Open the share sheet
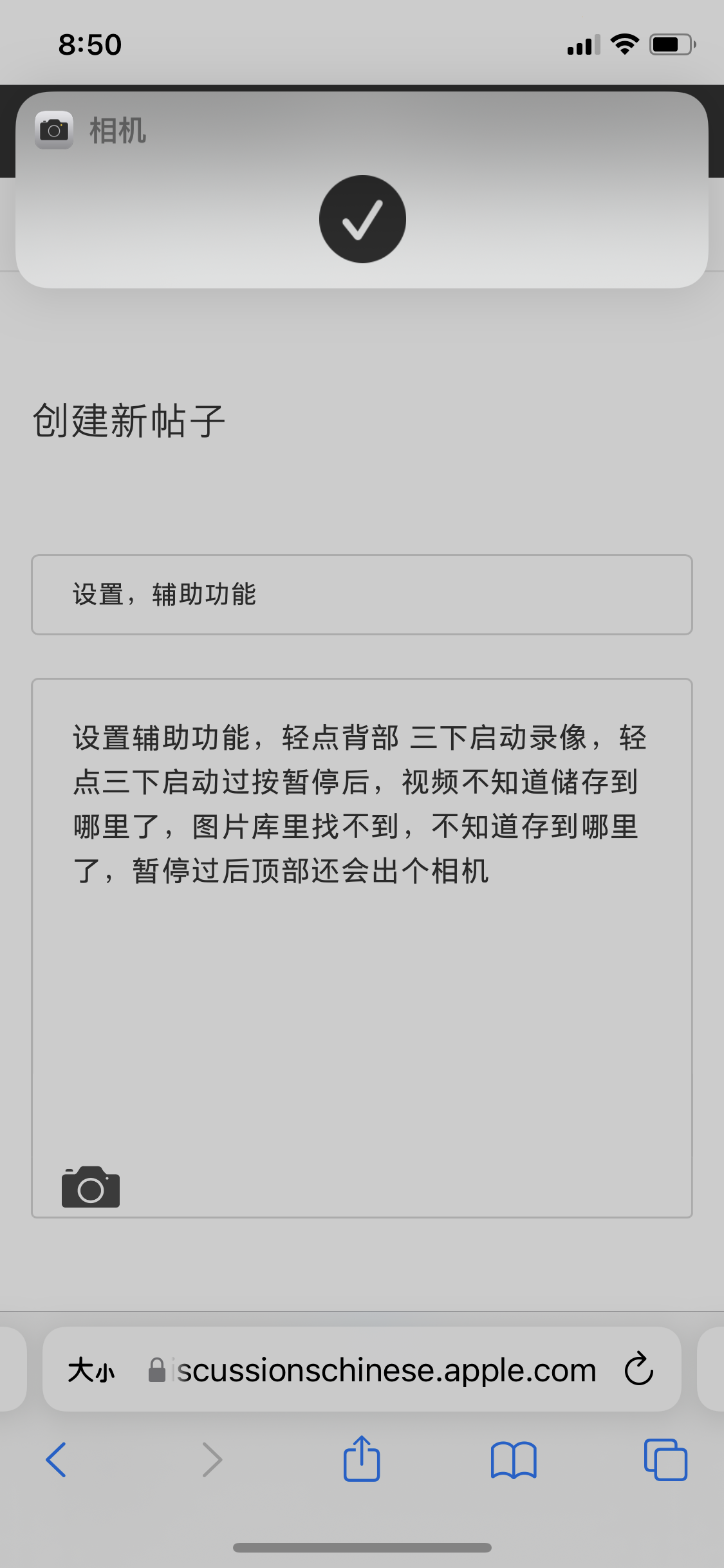Screen dimensions: 724x1568 click(362, 1459)
